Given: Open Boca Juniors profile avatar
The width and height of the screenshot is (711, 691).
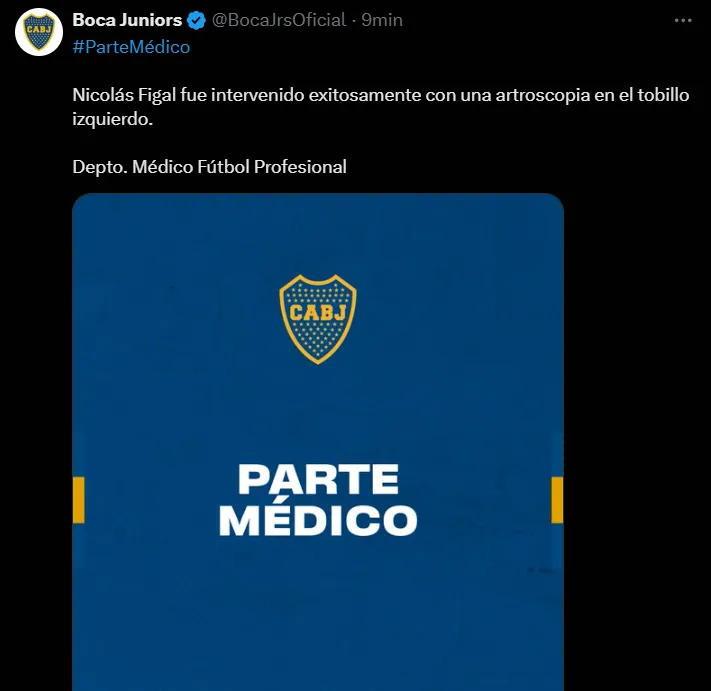Looking at the screenshot, I should coord(41,33).
